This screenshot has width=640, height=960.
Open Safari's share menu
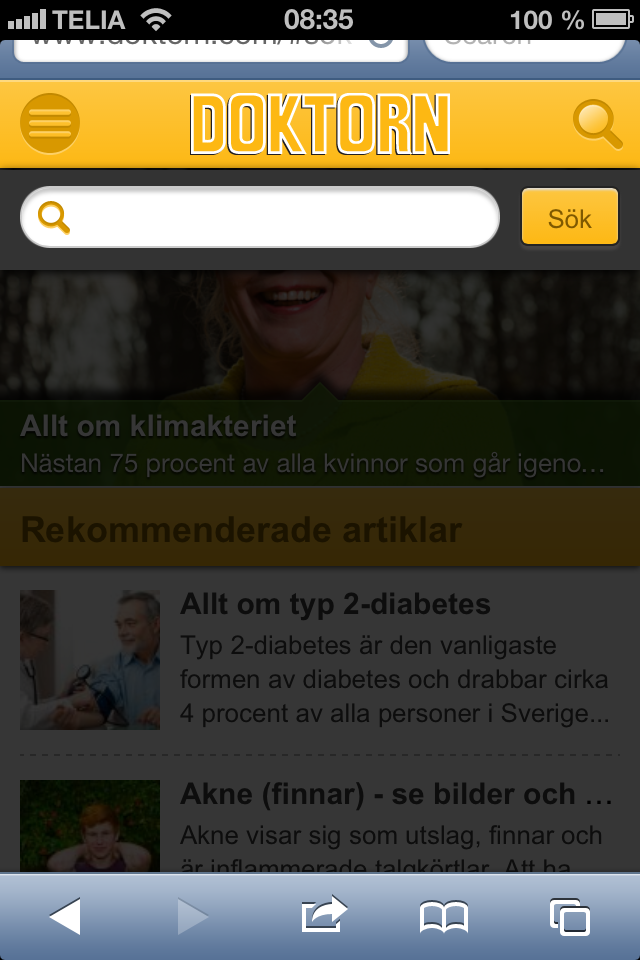tap(324, 916)
